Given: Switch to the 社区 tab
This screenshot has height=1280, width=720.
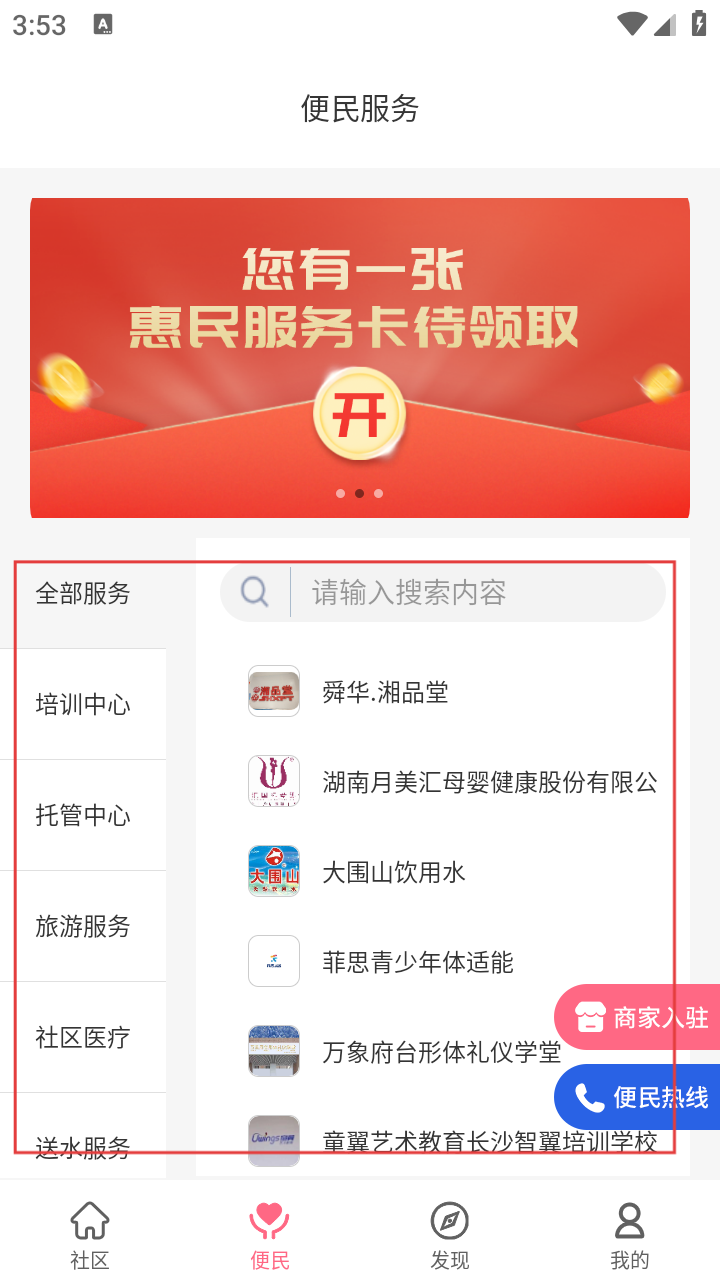Looking at the screenshot, I should coord(90,1235).
